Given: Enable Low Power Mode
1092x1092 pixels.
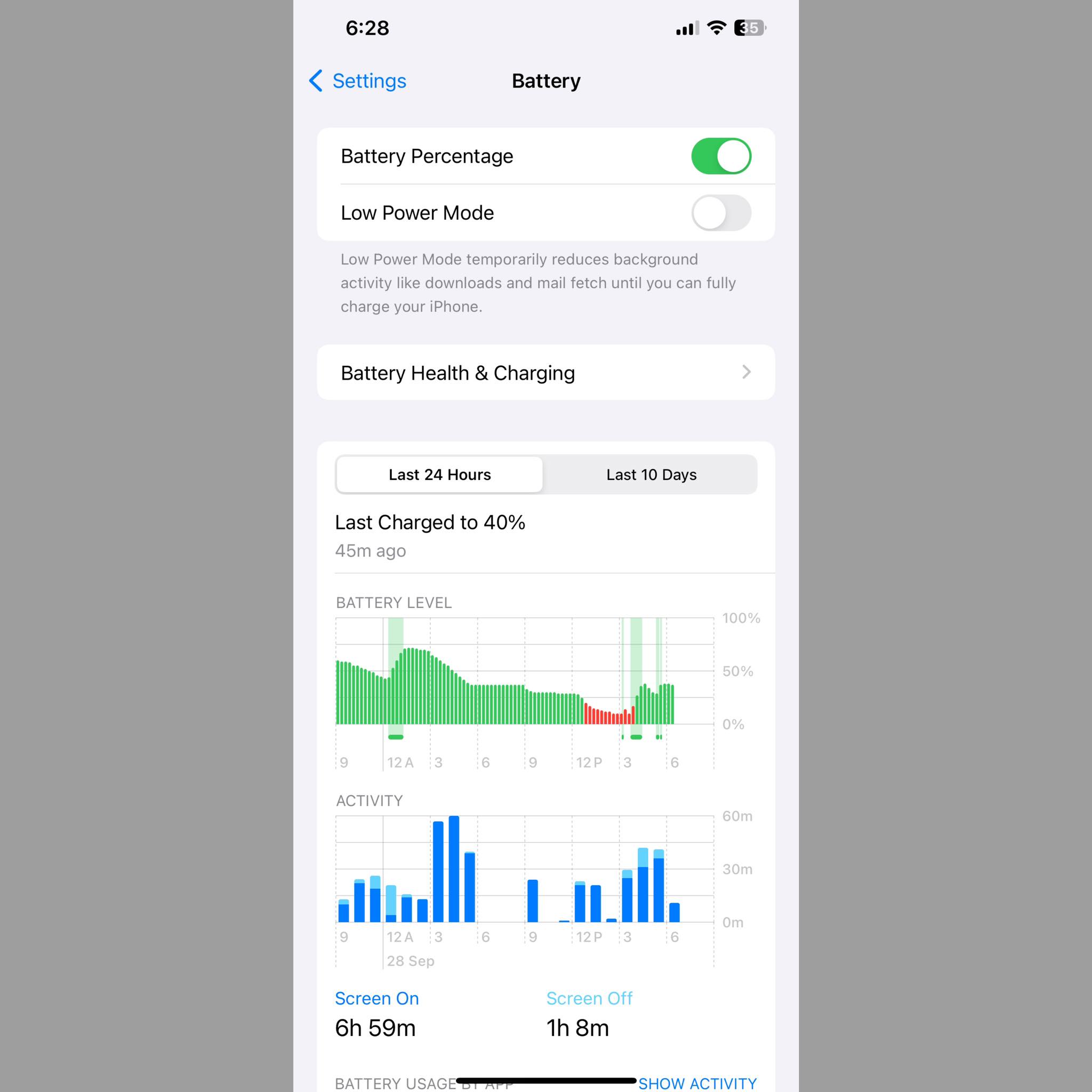Looking at the screenshot, I should [721, 213].
